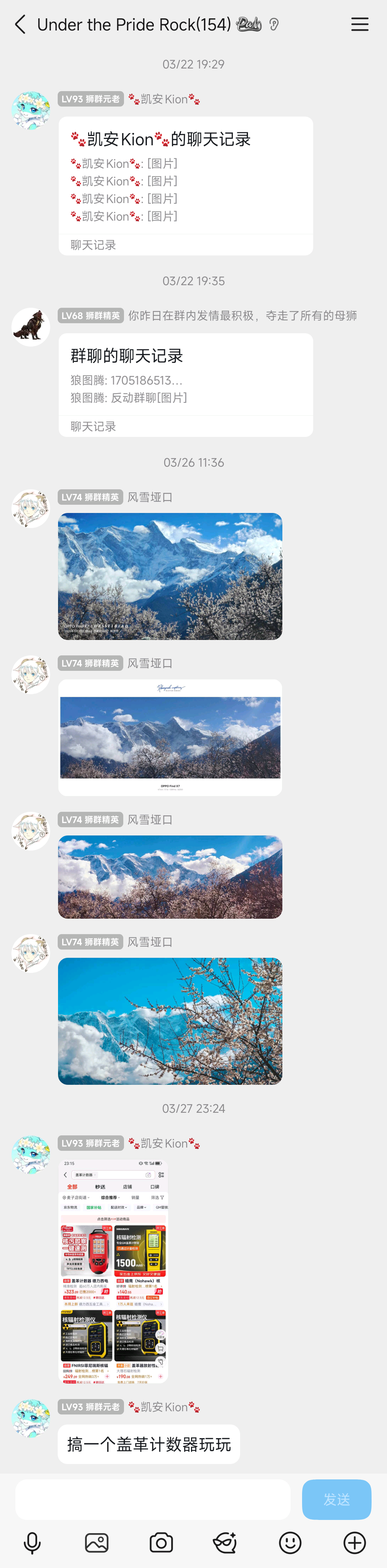Open the emoji panel
This screenshot has height=1568, width=387.
(x=290, y=1543)
